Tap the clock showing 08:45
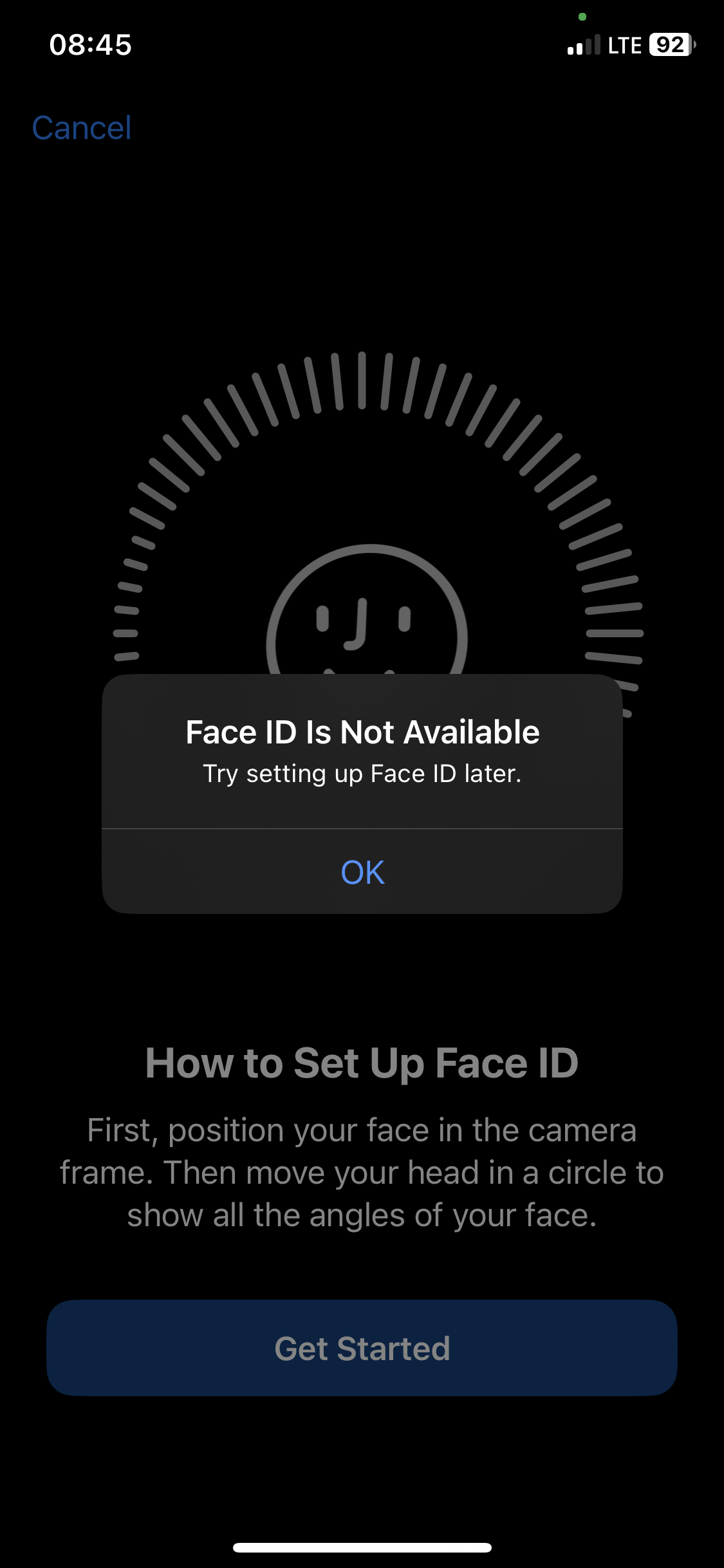Viewport: 724px width, 1568px height. click(x=91, y=45)
